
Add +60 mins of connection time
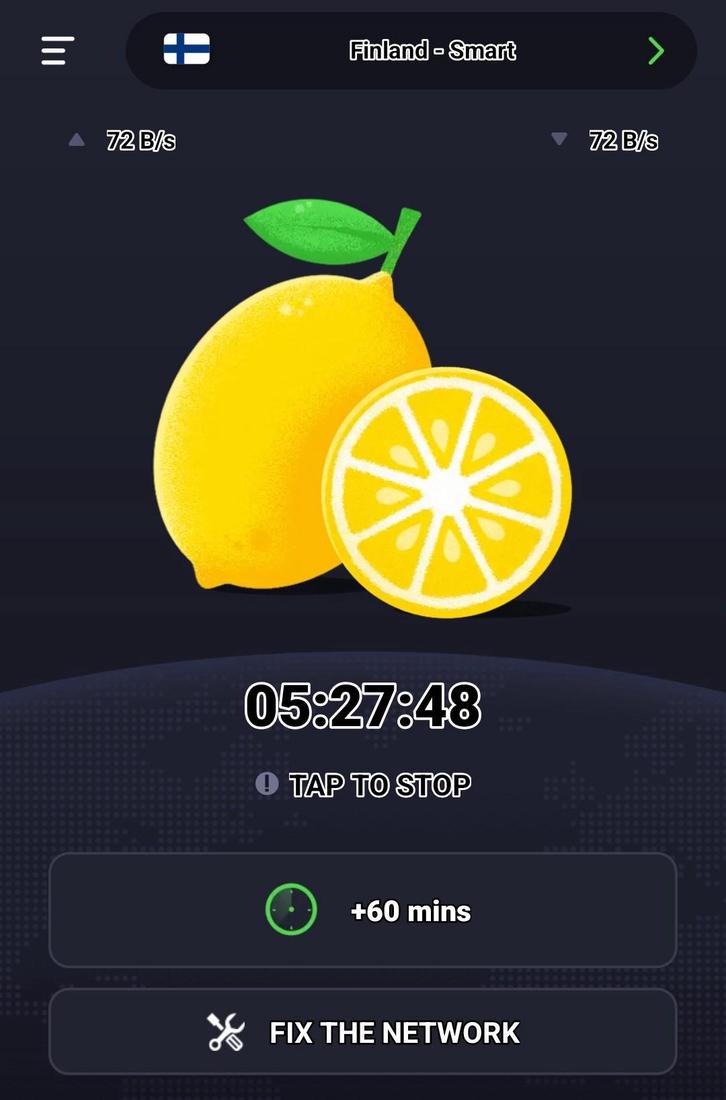[x=362, y=910]
